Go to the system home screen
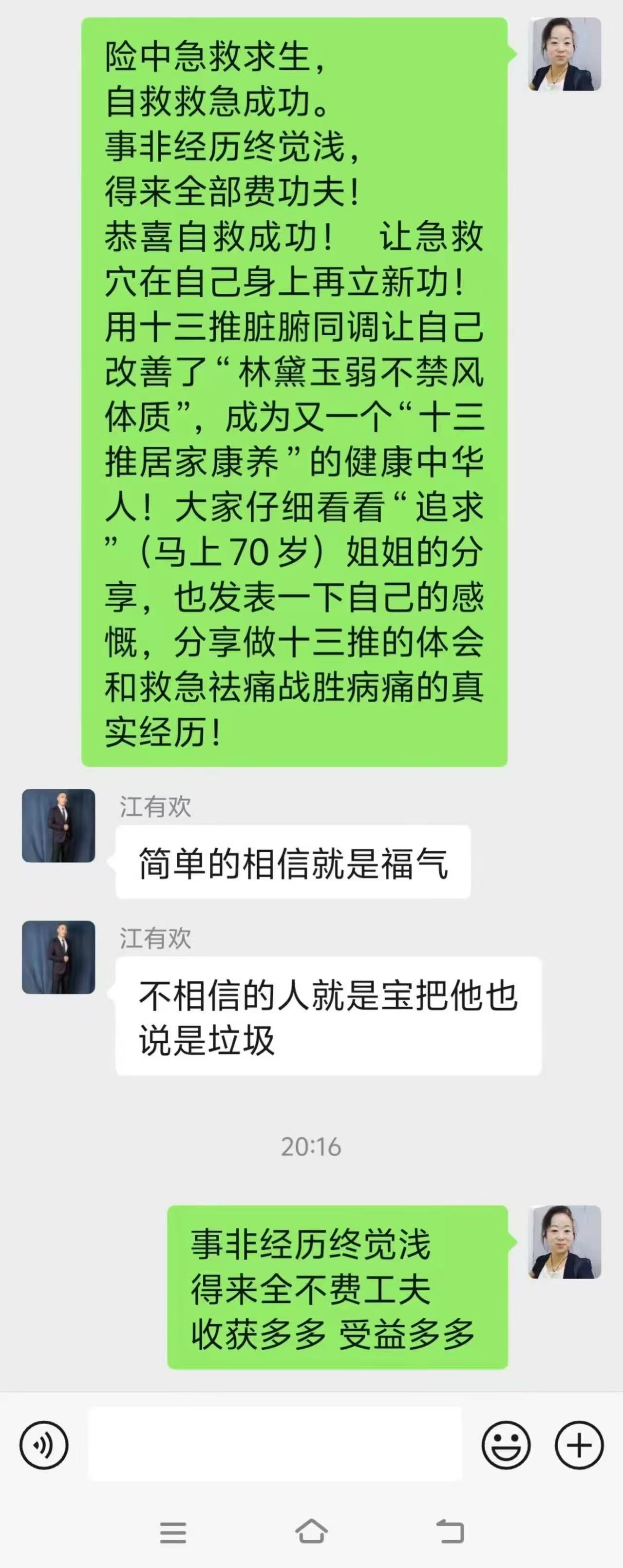This screenshot has height=1568, width=623. click(x=311, y=1531)
